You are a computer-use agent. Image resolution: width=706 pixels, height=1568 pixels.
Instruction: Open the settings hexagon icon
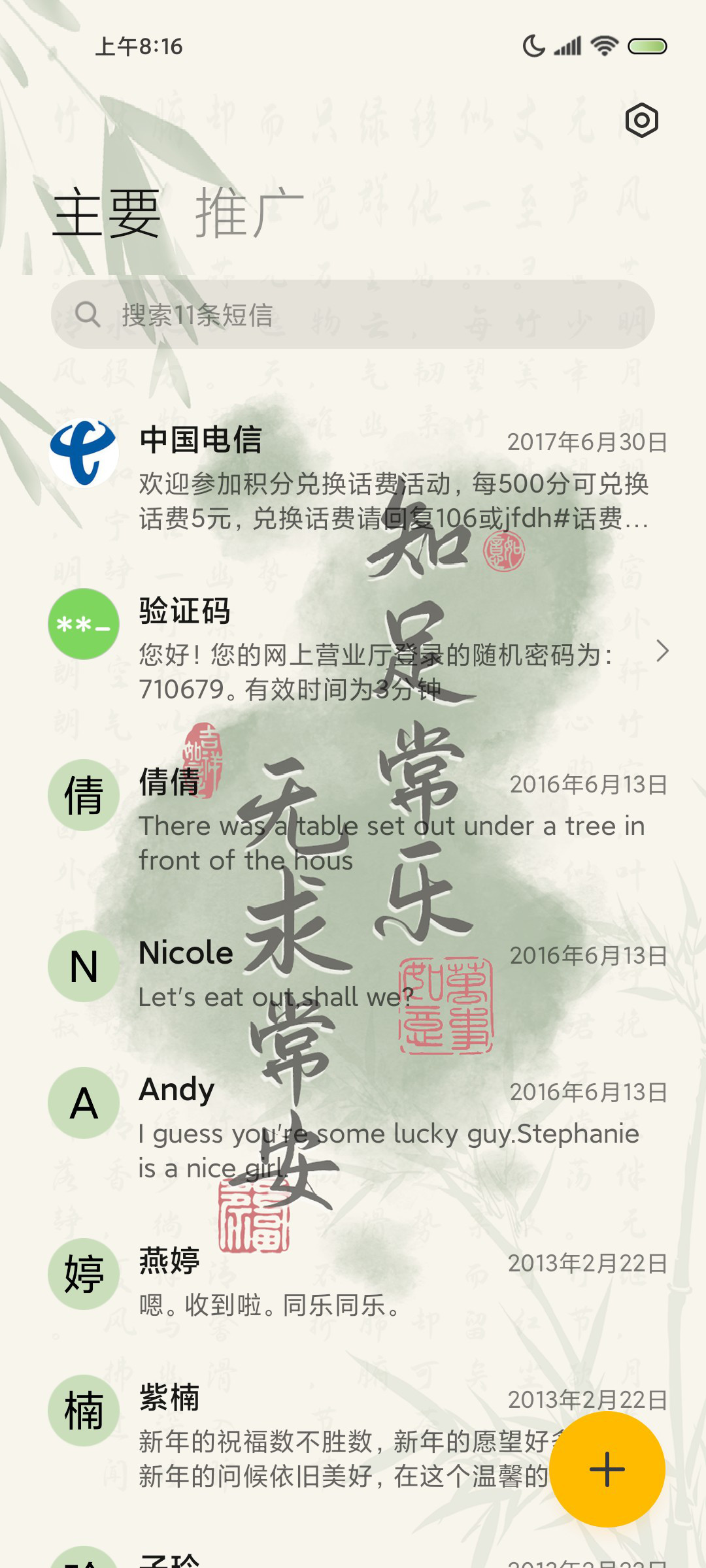(641, 120)
